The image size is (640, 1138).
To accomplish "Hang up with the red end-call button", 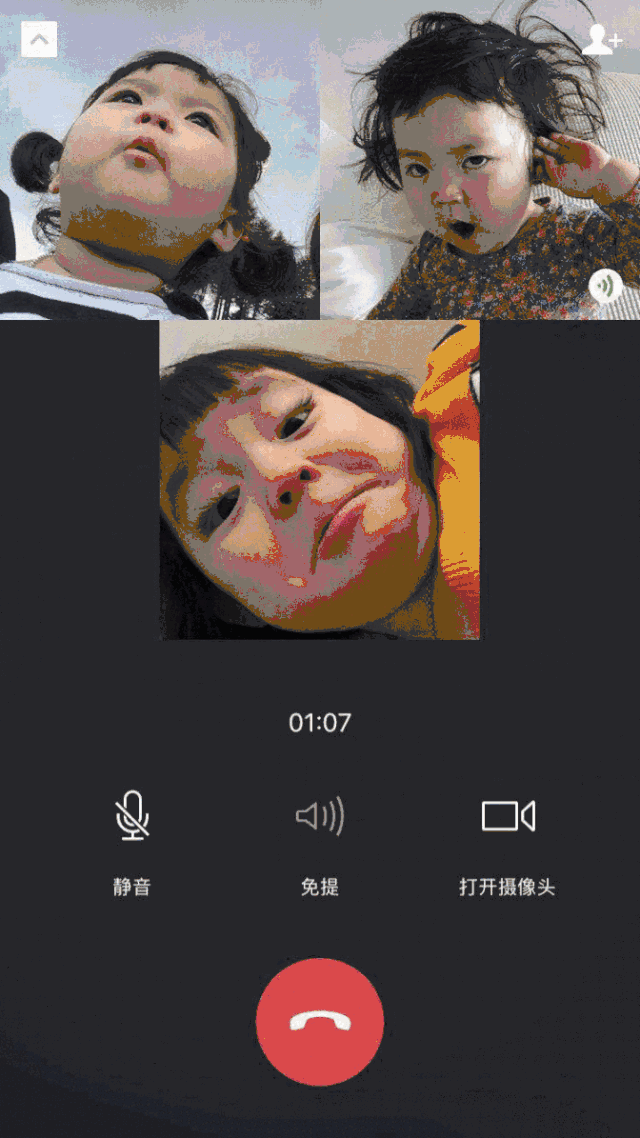I will coord(320,1021).
